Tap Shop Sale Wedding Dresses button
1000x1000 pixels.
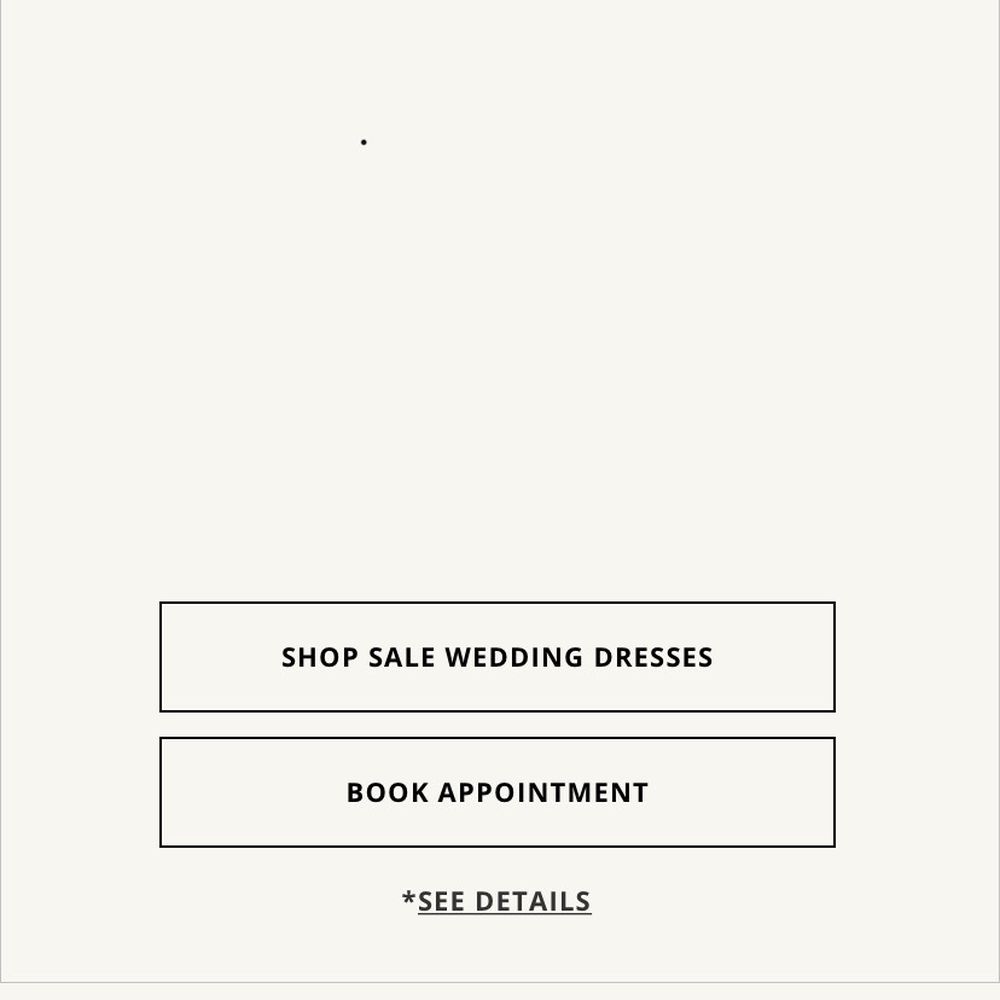coord(497,656)
